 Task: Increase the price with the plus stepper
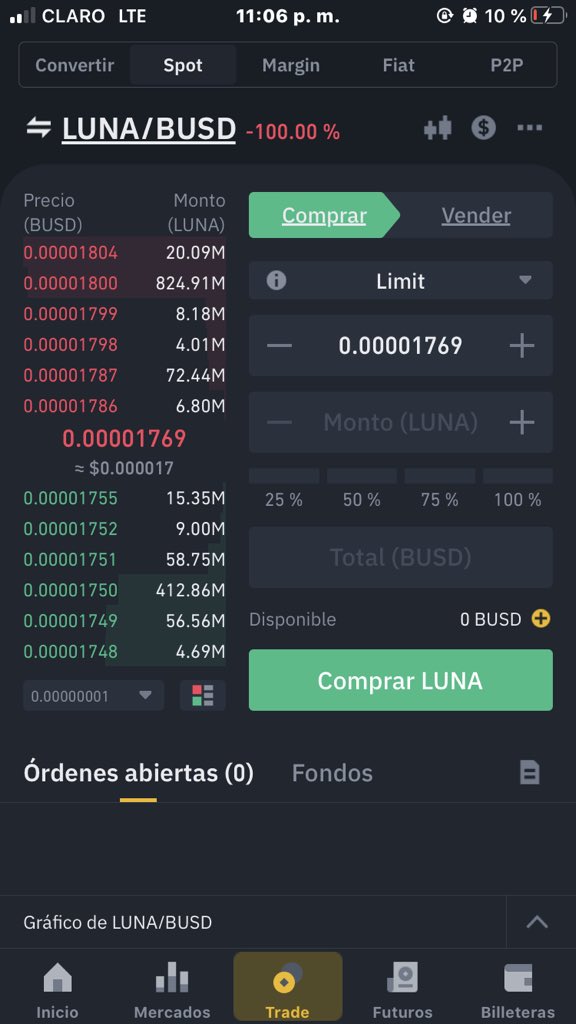pyautogui.click(x=521, y=345)
